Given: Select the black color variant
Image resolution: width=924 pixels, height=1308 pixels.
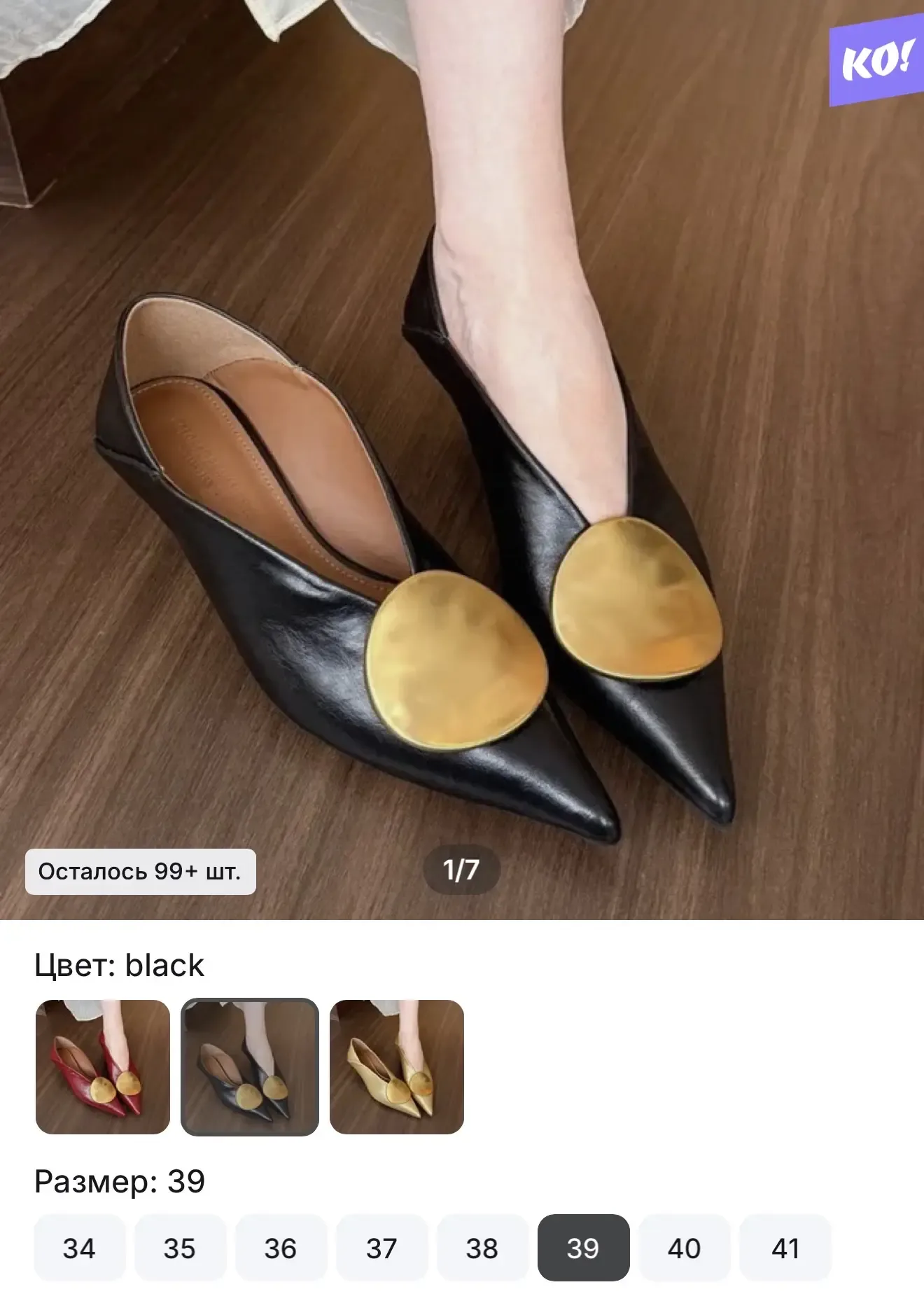Looking at the screenshot, I should (250, 1066).
